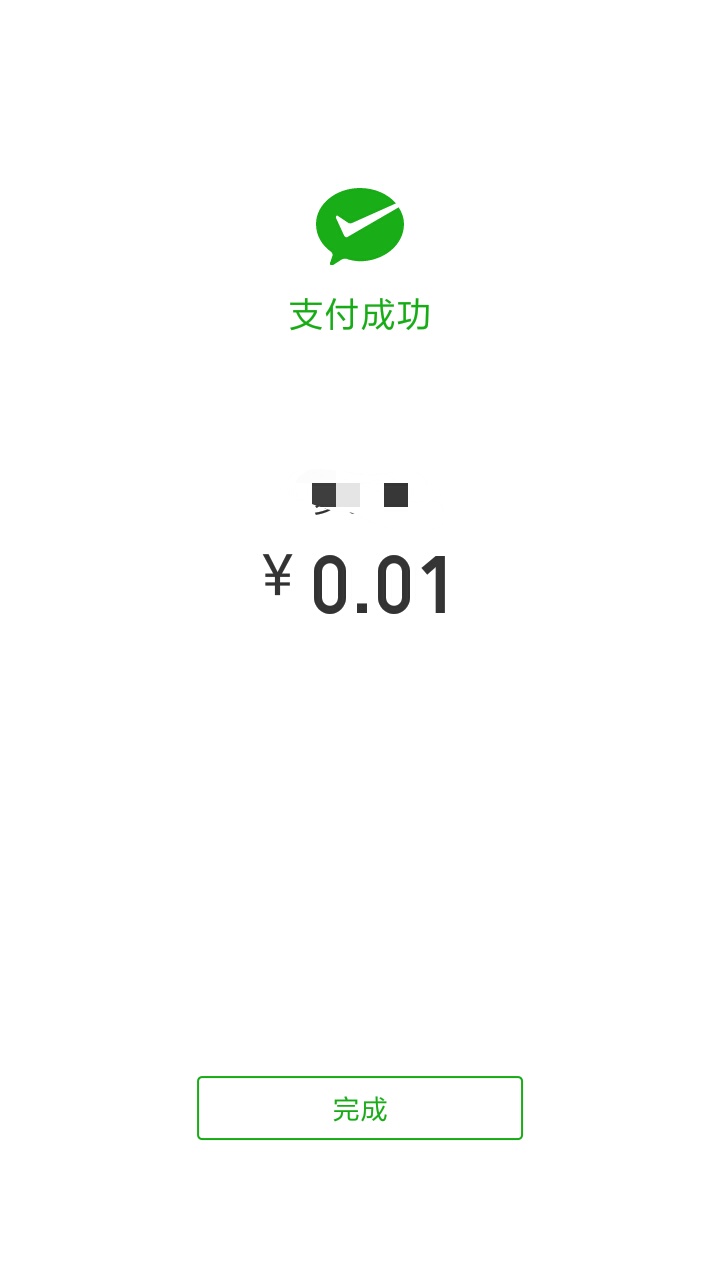
Task: Click the green-bordered 完成 button
Action: click(360, 1108)
